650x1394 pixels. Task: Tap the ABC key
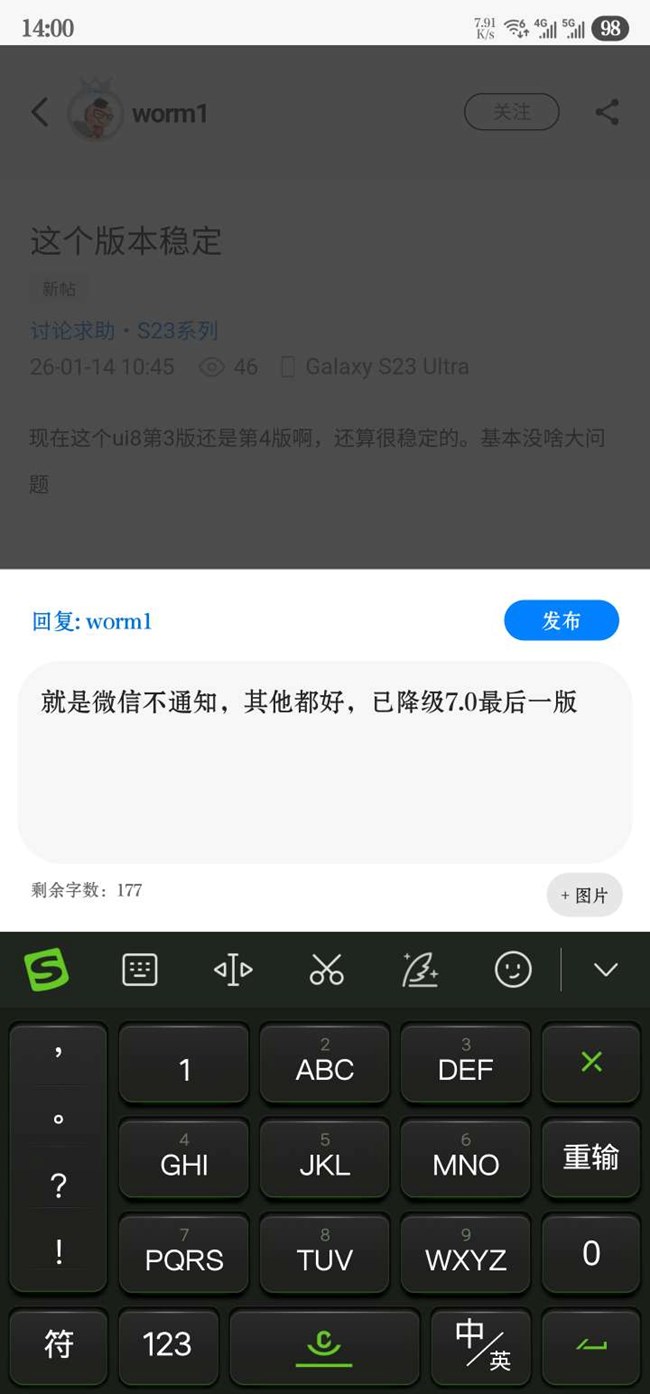(x=324, y=1064)
